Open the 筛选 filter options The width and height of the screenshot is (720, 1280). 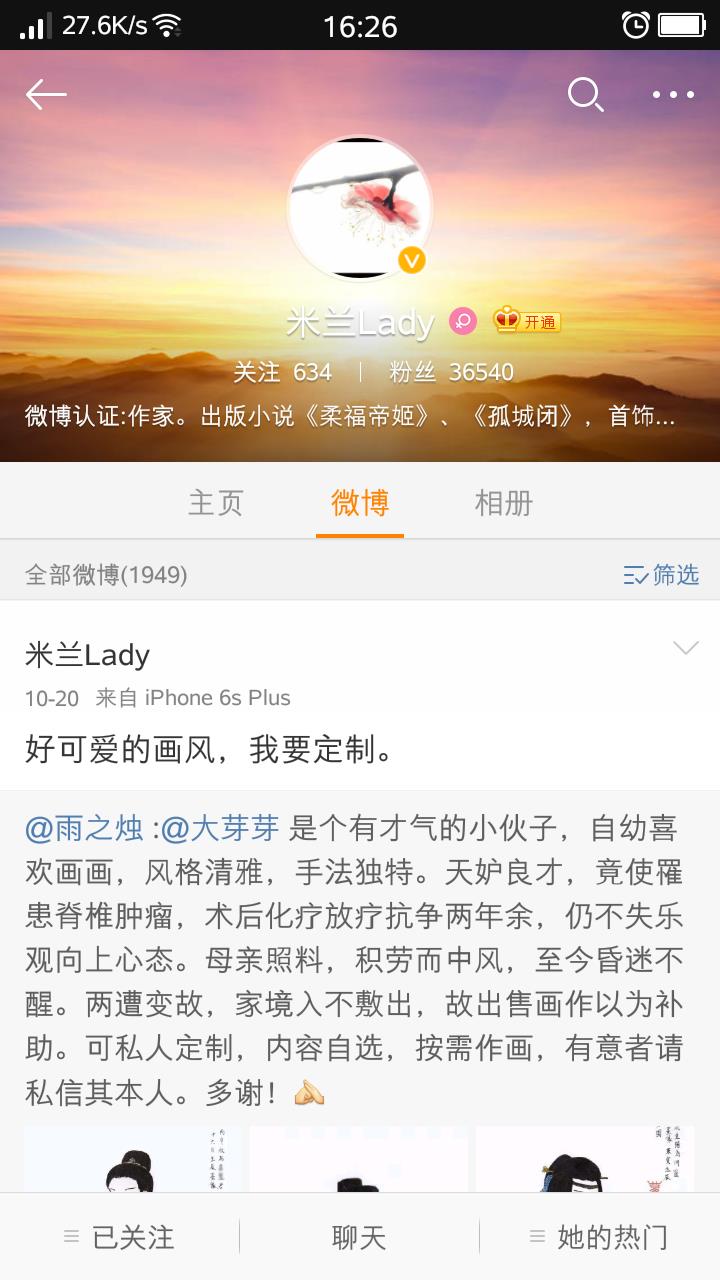(x=660, y=574)
